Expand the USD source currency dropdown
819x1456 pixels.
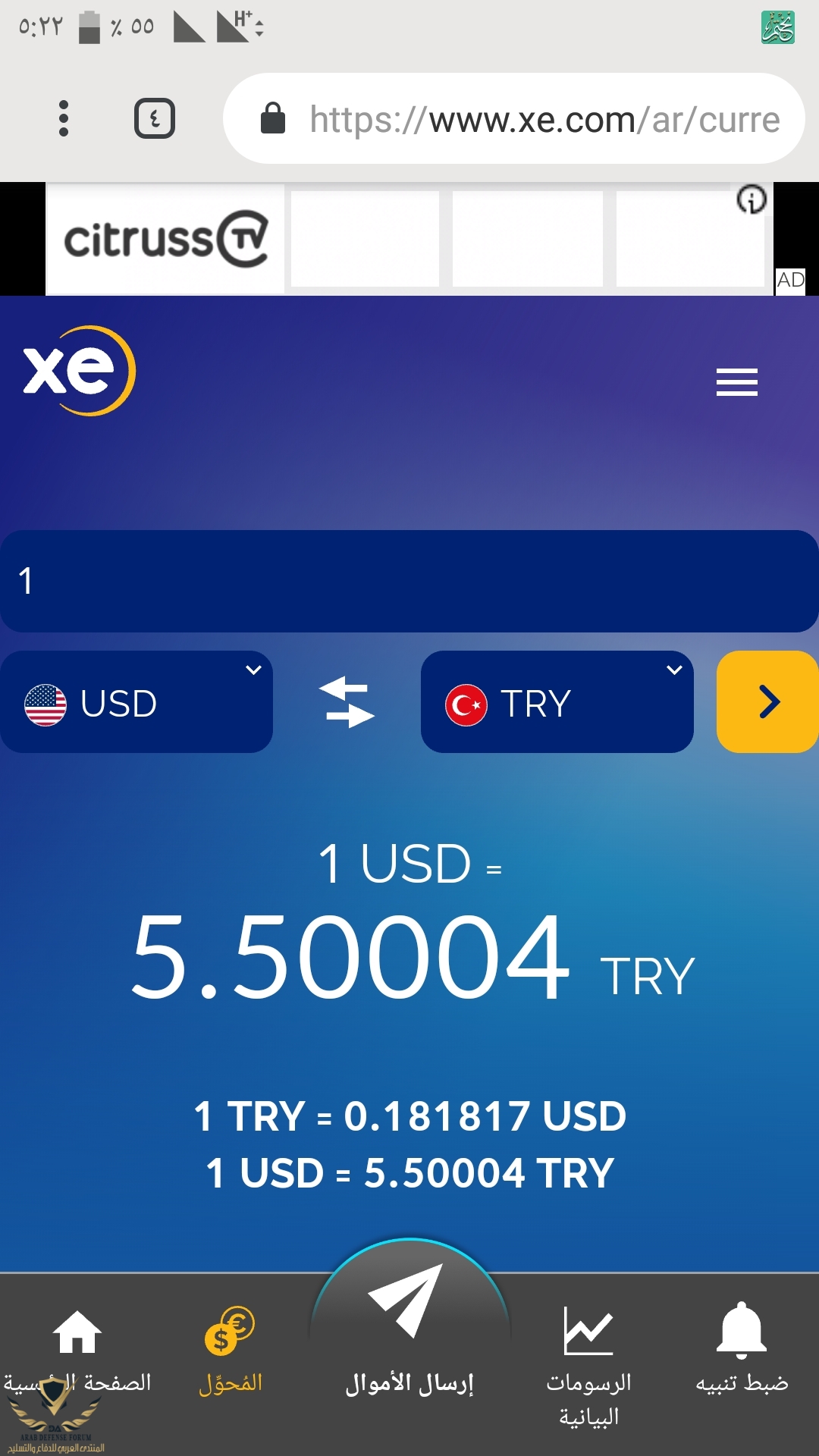point(136,702)
